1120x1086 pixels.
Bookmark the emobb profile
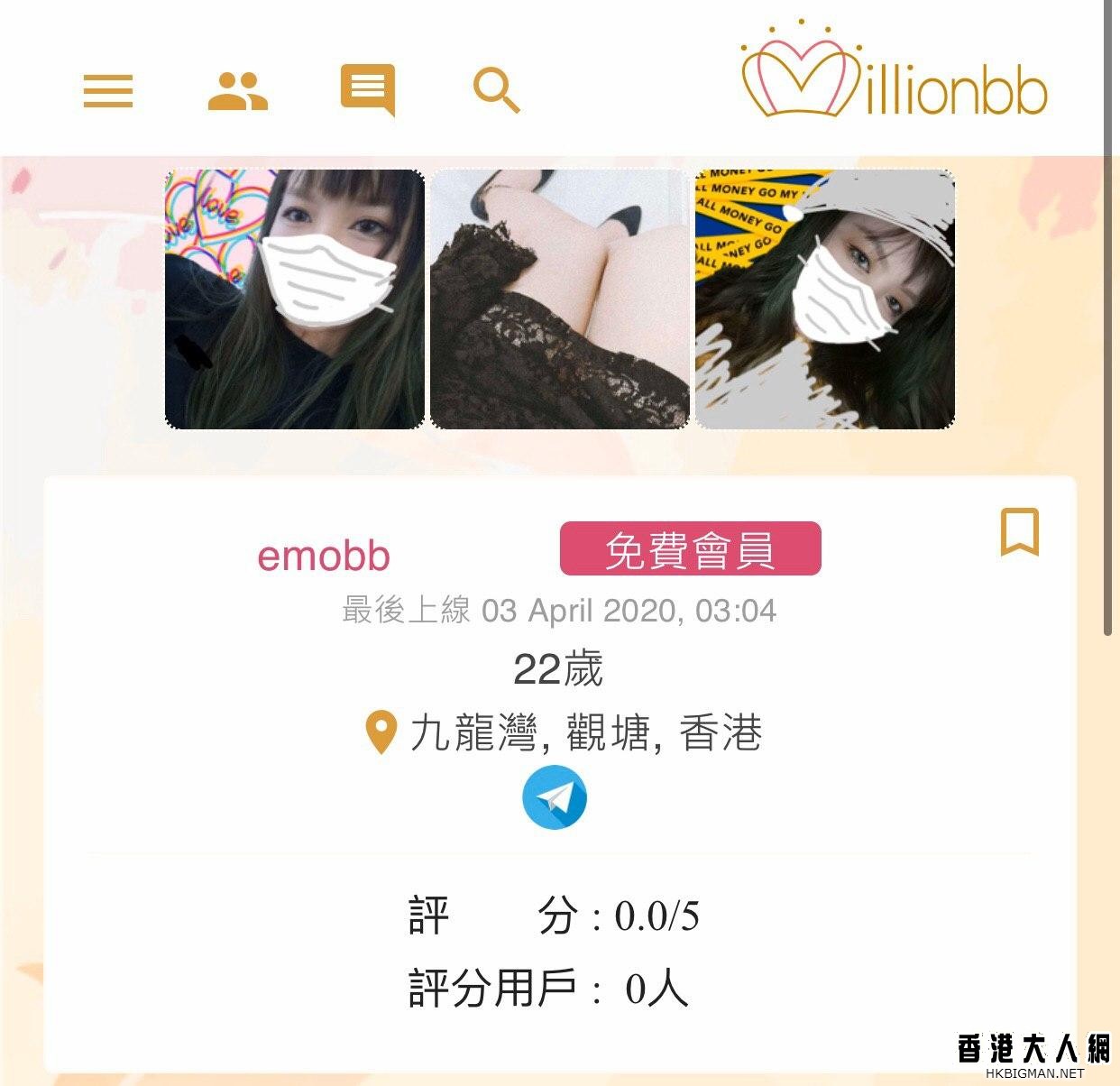pos(1019,532)
